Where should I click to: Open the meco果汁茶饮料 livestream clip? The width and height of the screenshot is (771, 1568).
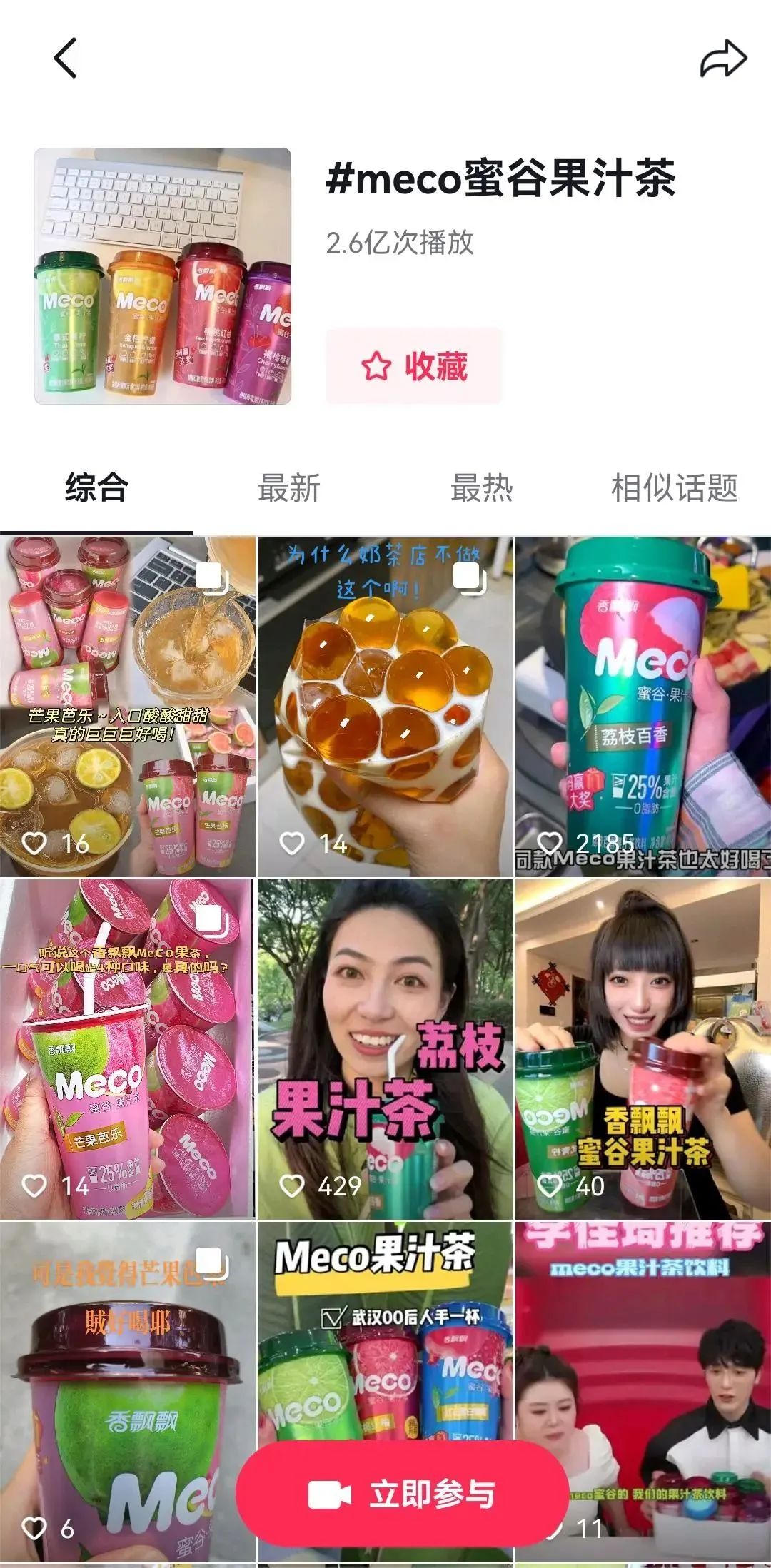coord(642,1356)
